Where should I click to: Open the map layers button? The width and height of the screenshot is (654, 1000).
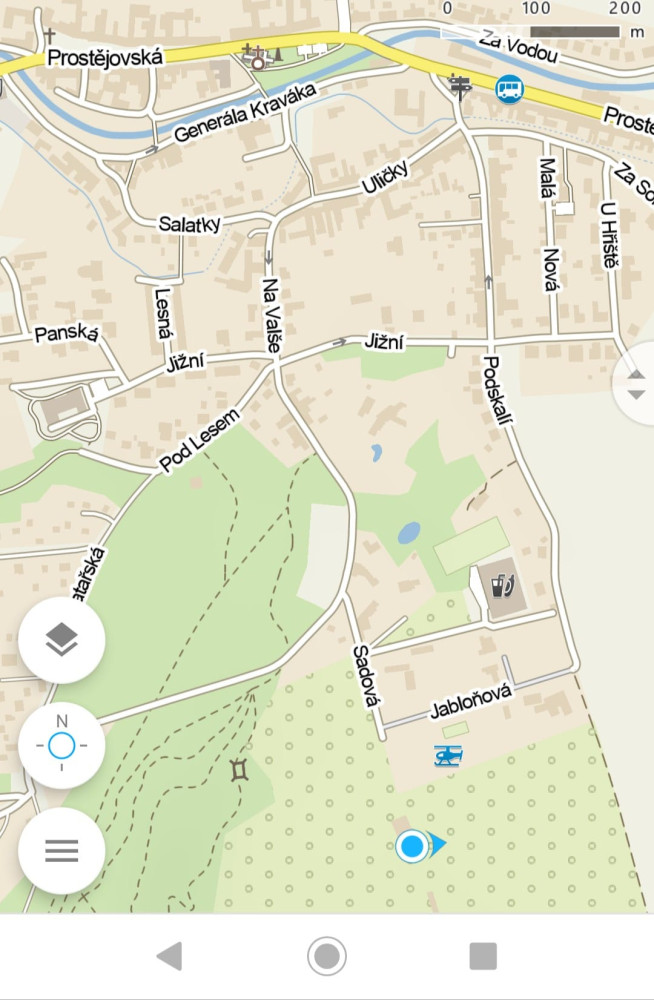point(61,640)
